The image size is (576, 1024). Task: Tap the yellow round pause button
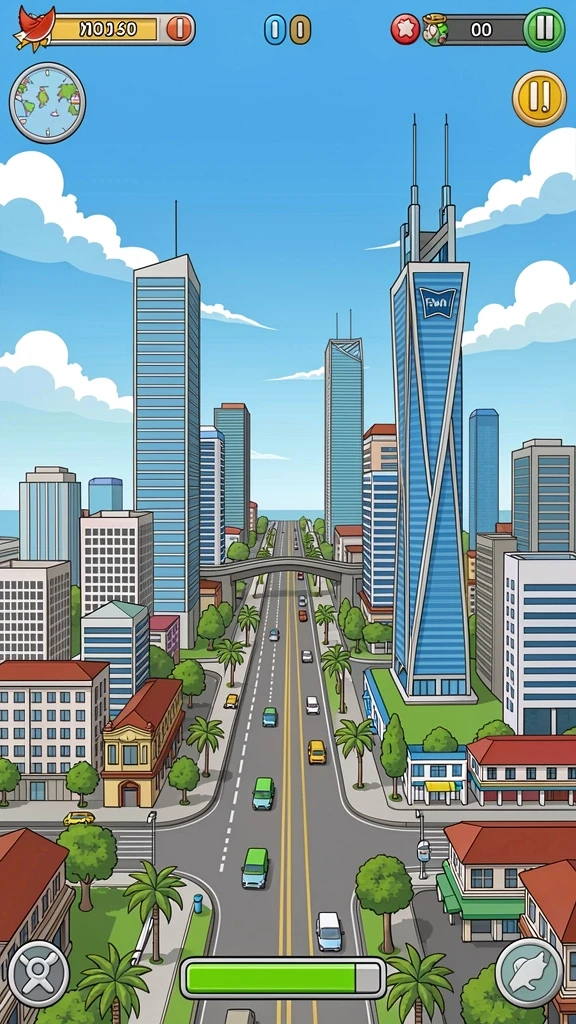539,99
